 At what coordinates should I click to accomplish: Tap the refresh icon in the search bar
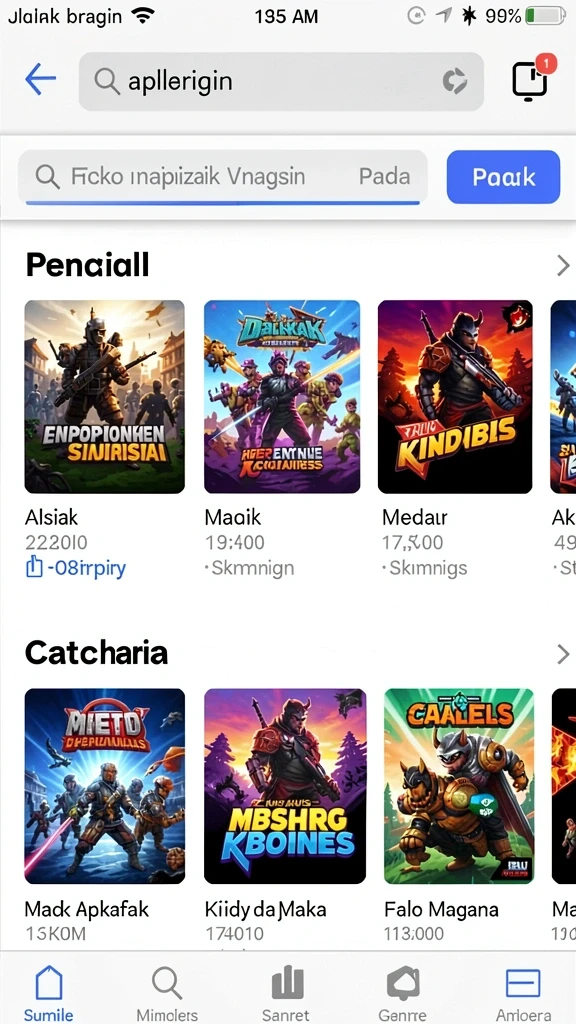pyautogui.click(x=455, y=81)
